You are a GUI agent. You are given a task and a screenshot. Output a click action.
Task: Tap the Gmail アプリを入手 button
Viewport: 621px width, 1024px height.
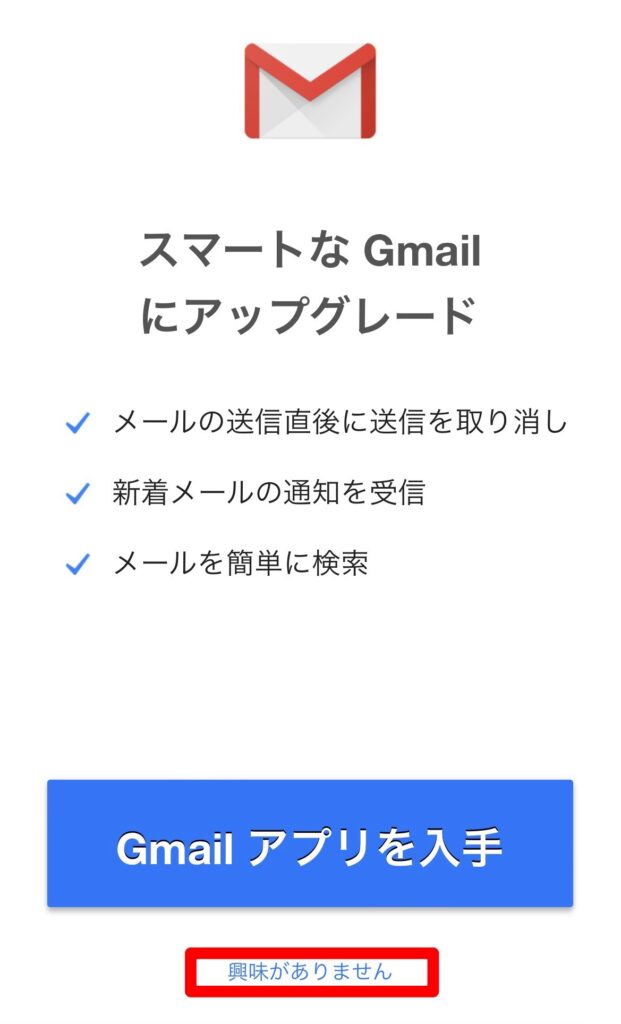[310, 843]
